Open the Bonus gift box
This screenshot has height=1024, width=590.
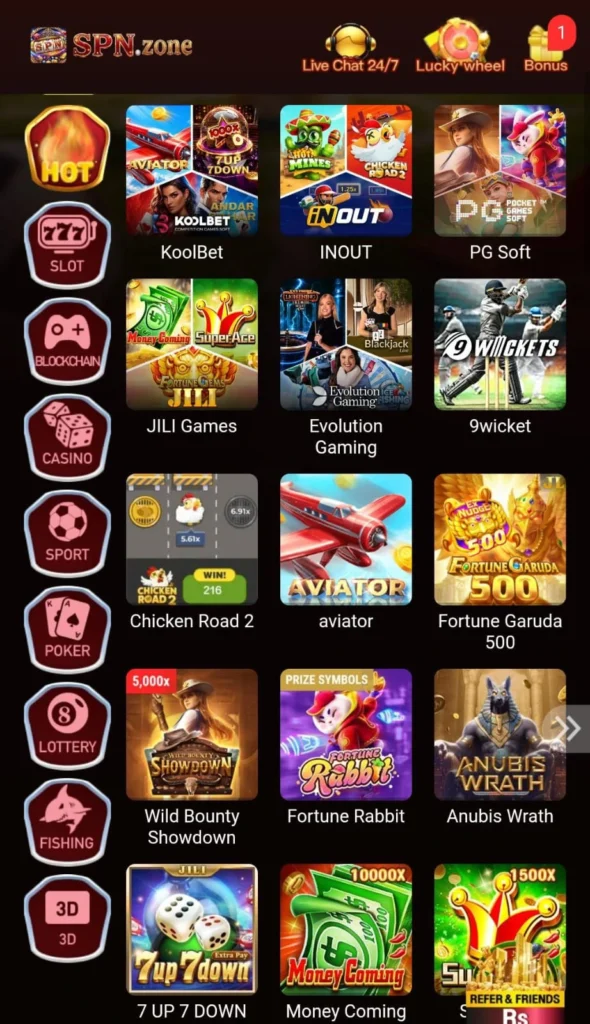coord(548,46)
